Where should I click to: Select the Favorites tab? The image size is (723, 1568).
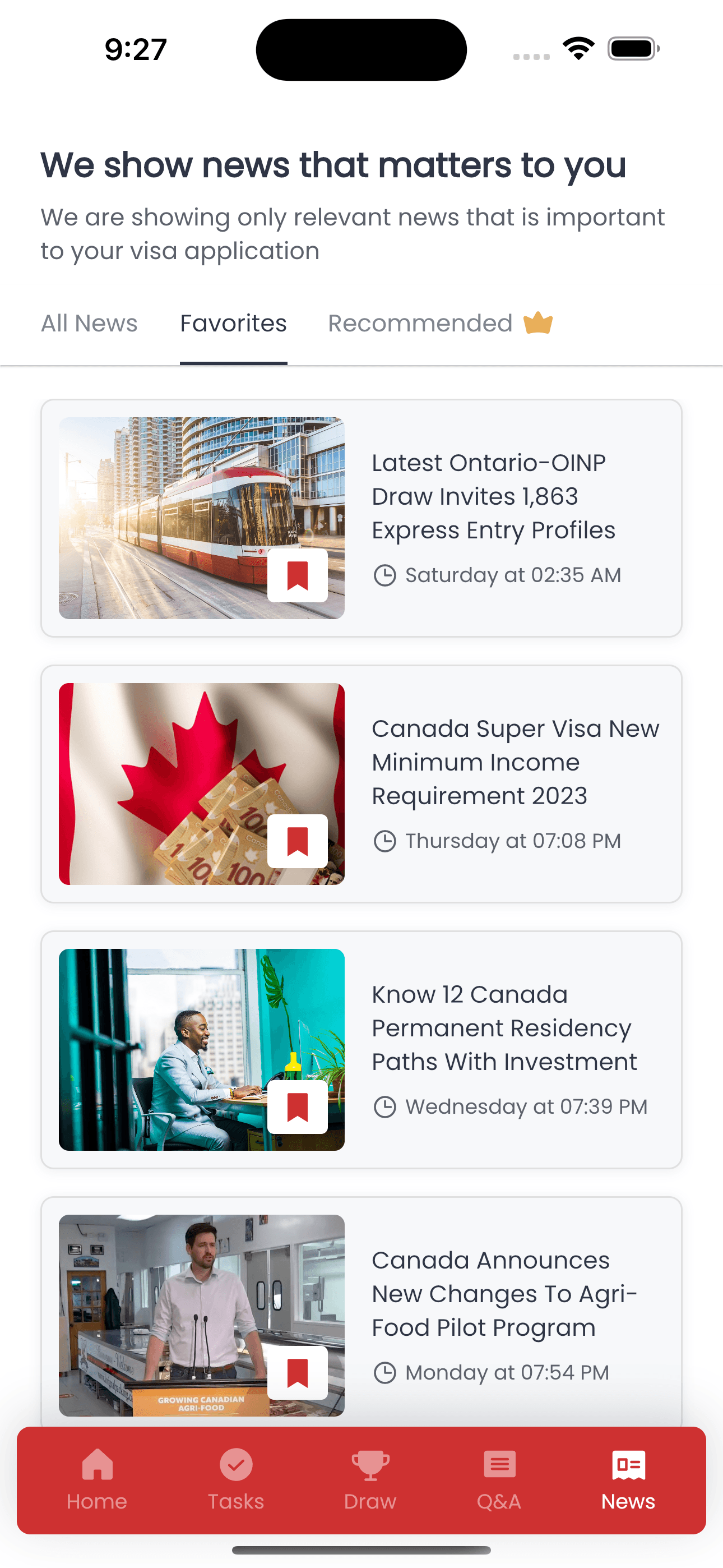coord(233,323)
